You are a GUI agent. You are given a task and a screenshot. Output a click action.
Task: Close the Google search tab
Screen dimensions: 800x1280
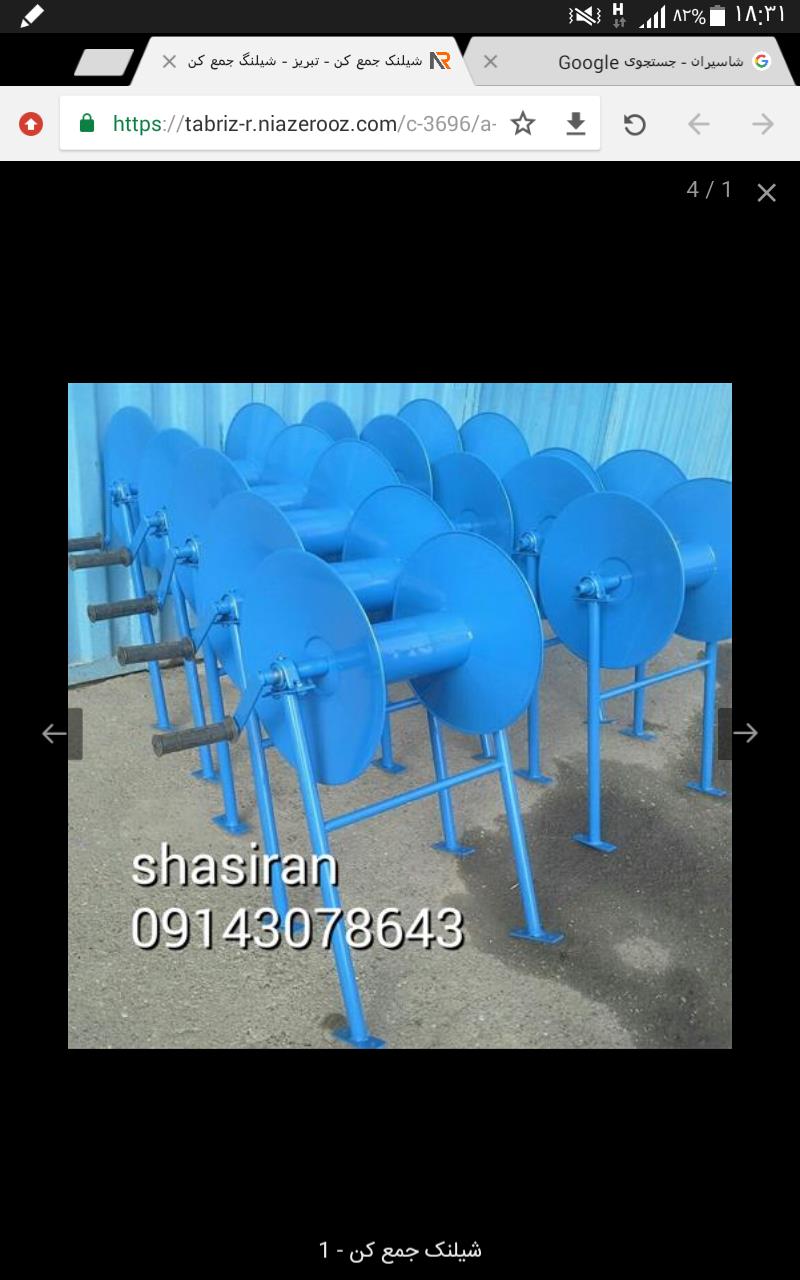coord(490,62)
